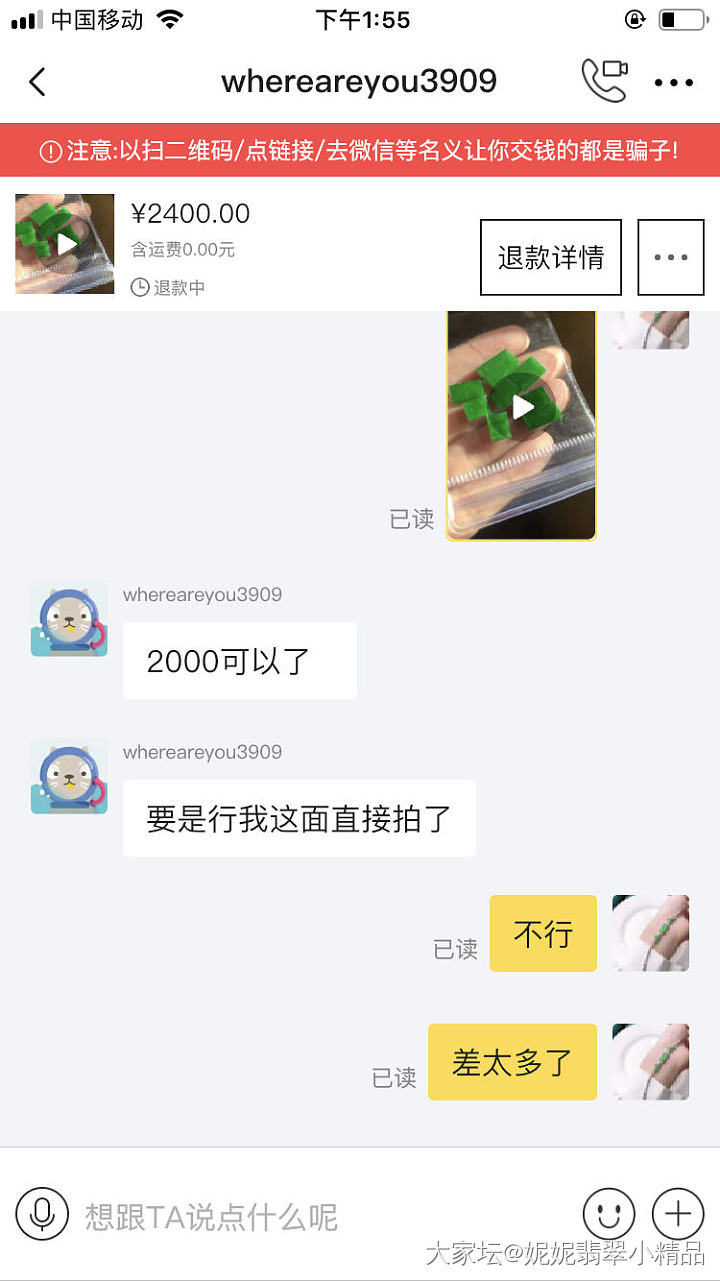Focus the 想跟TA说点什么呢 message field
Image resolution: width=720 pixels, height=1281 pixels.
(320, 1216)
